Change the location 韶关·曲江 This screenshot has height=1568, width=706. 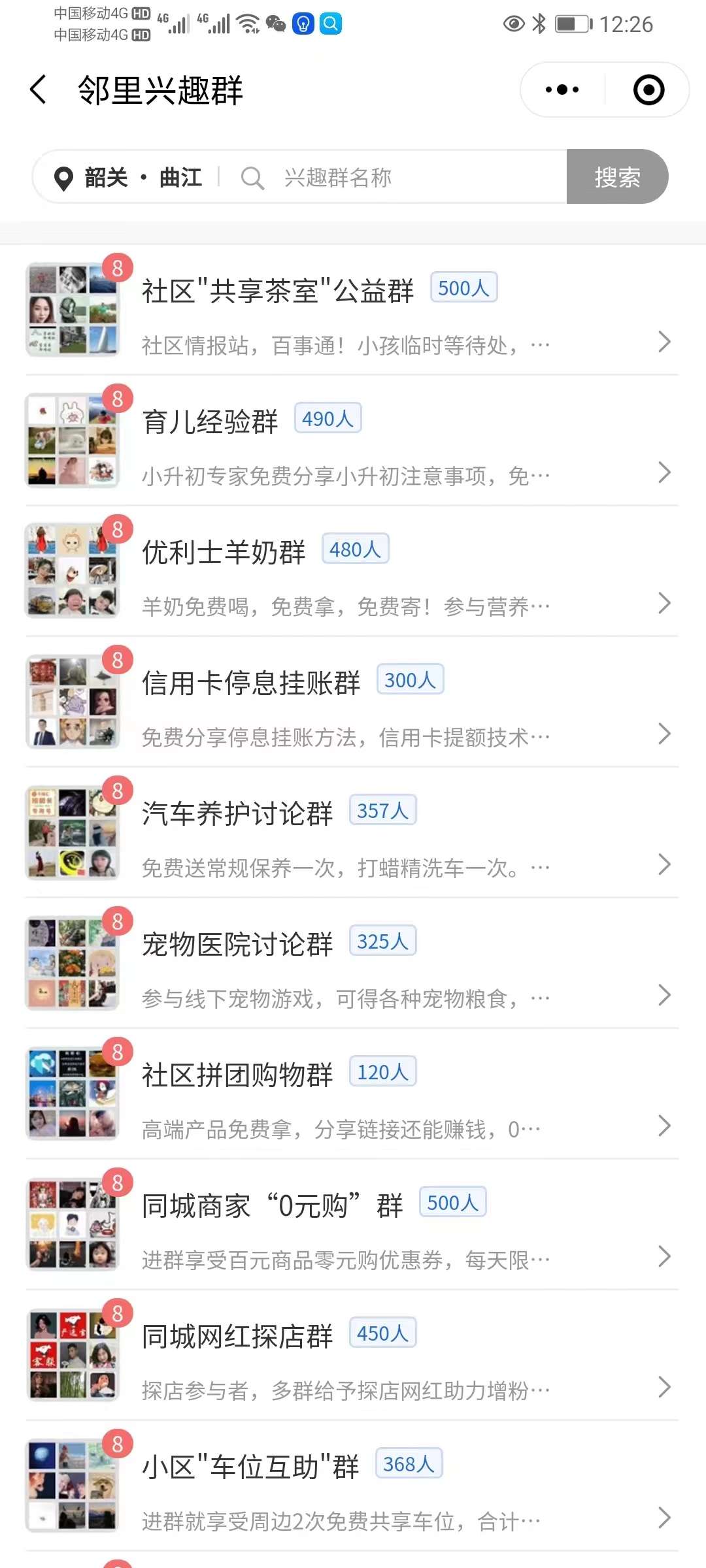(x=128, y=178)
